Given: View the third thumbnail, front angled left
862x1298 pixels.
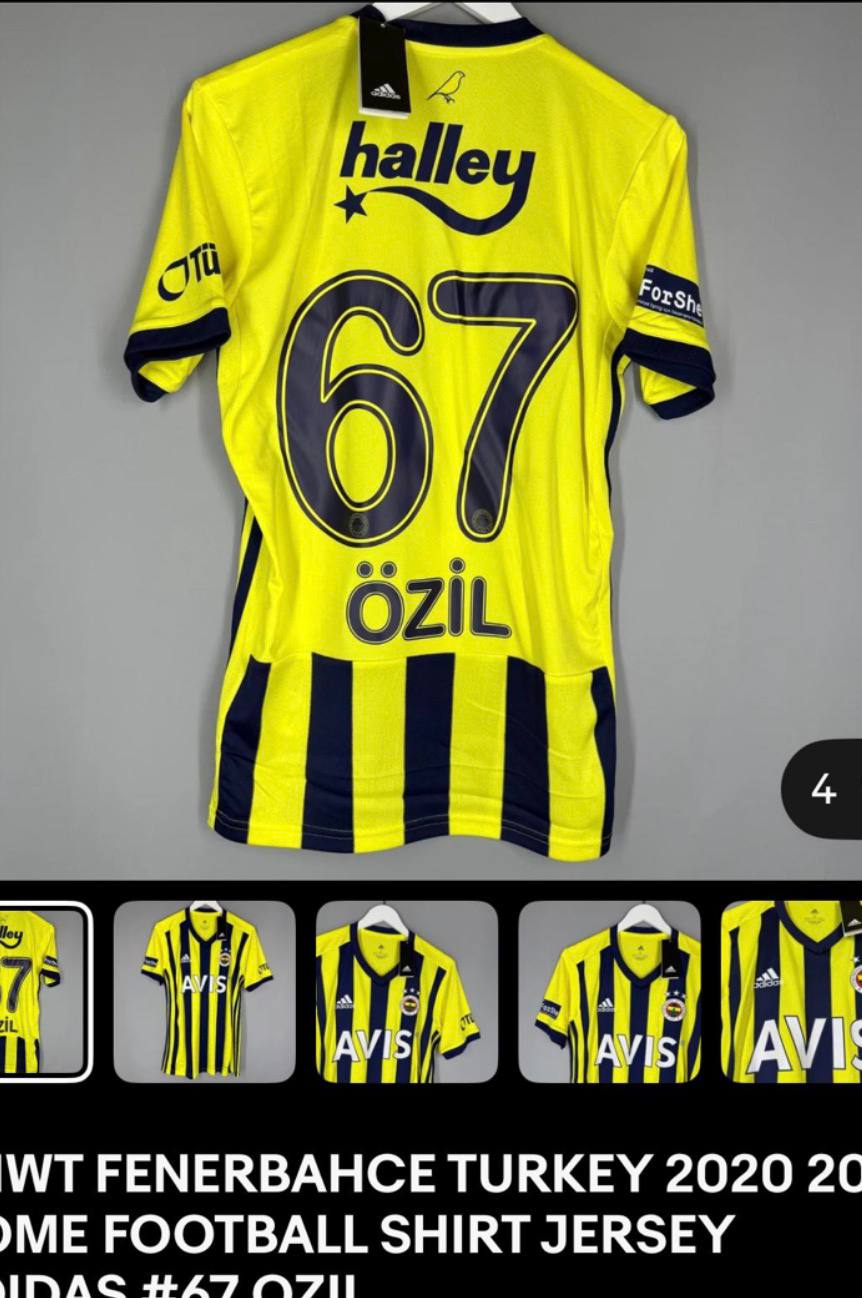Looking at the screenshot, I should [x=406, y=991].
